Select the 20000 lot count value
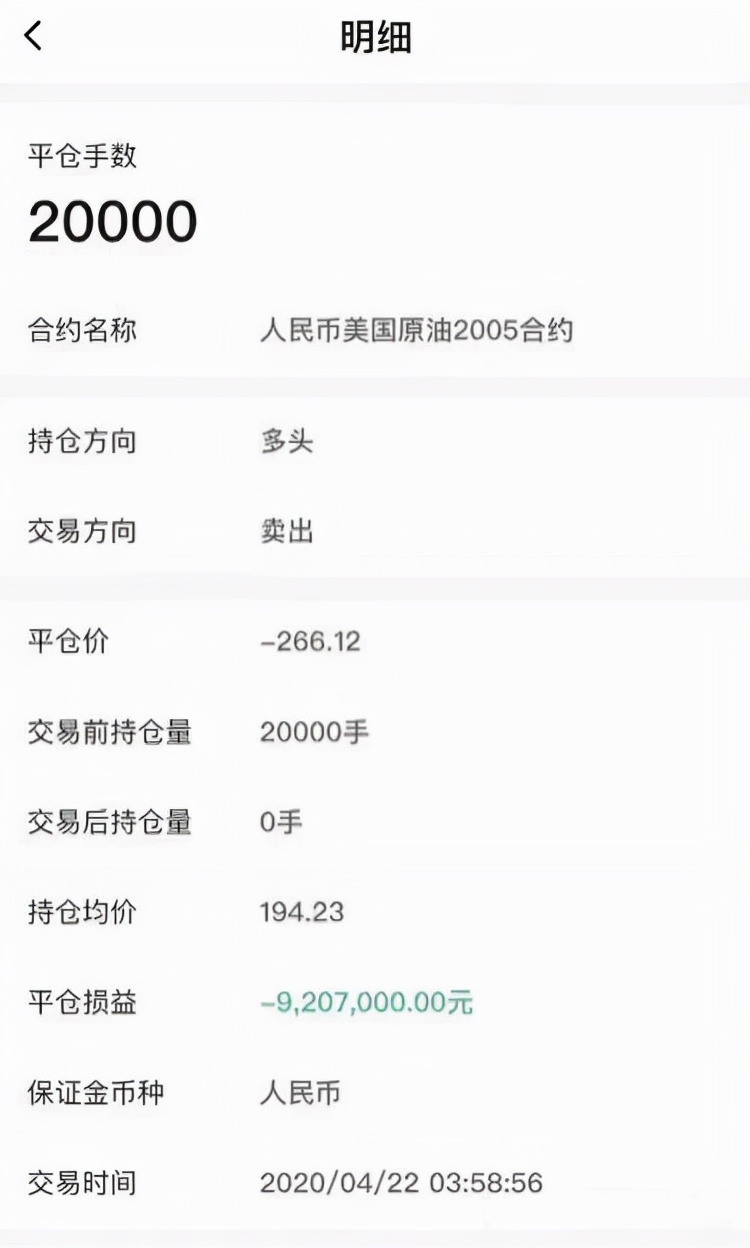This screenshot has height=1248, width=750. pyautogui.click(x=112, y=220)
